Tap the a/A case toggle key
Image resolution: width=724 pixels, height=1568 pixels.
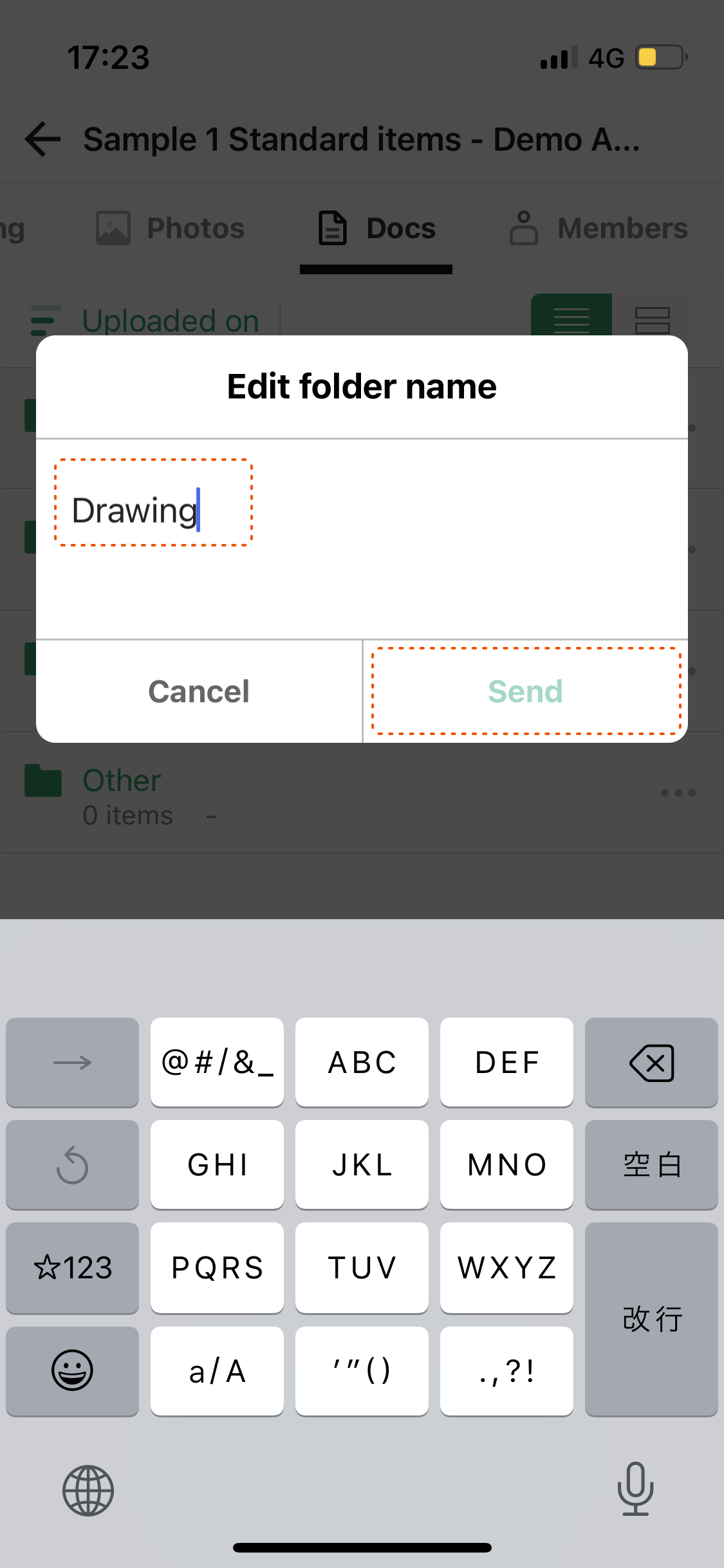coord(217,1370)
